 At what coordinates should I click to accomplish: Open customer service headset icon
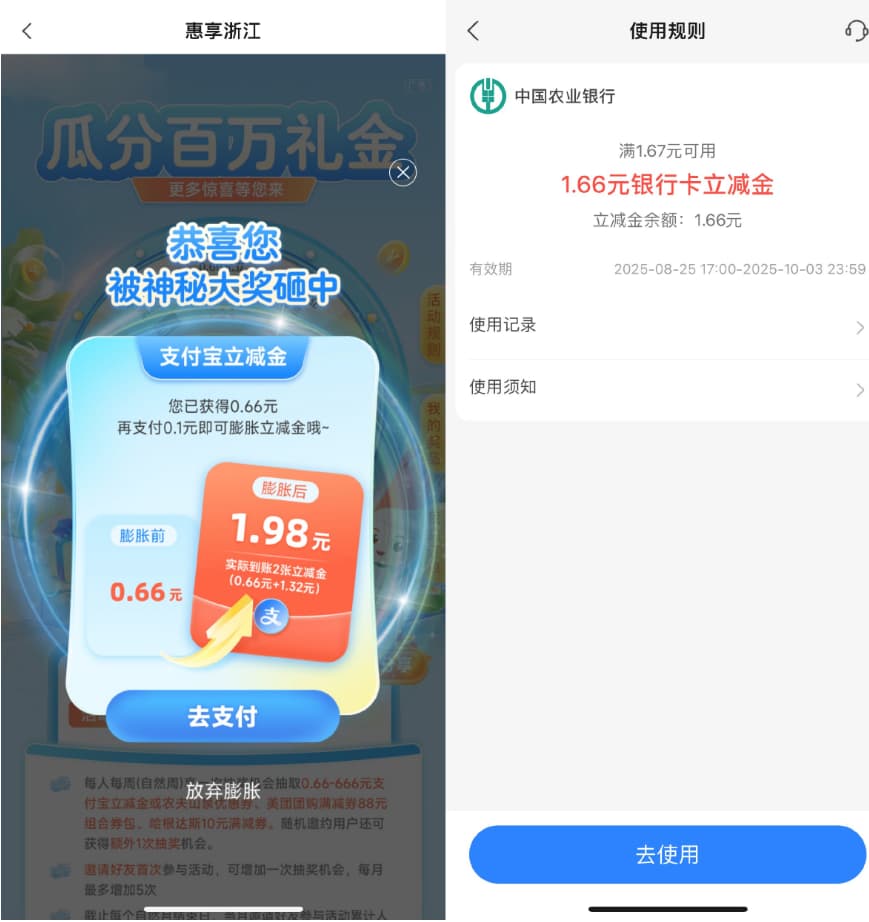856,31
